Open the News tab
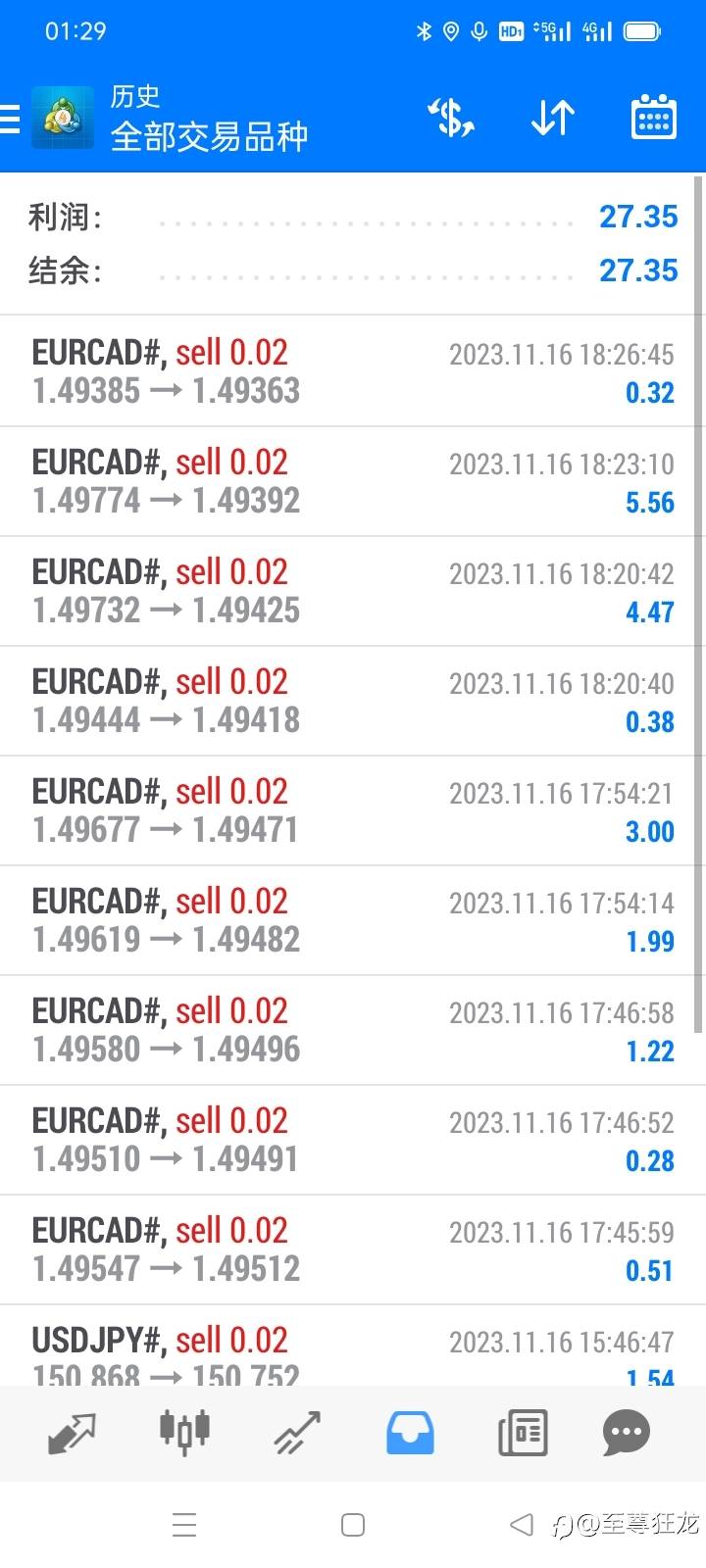706x1568 pixels. (x=523, y=1433)
